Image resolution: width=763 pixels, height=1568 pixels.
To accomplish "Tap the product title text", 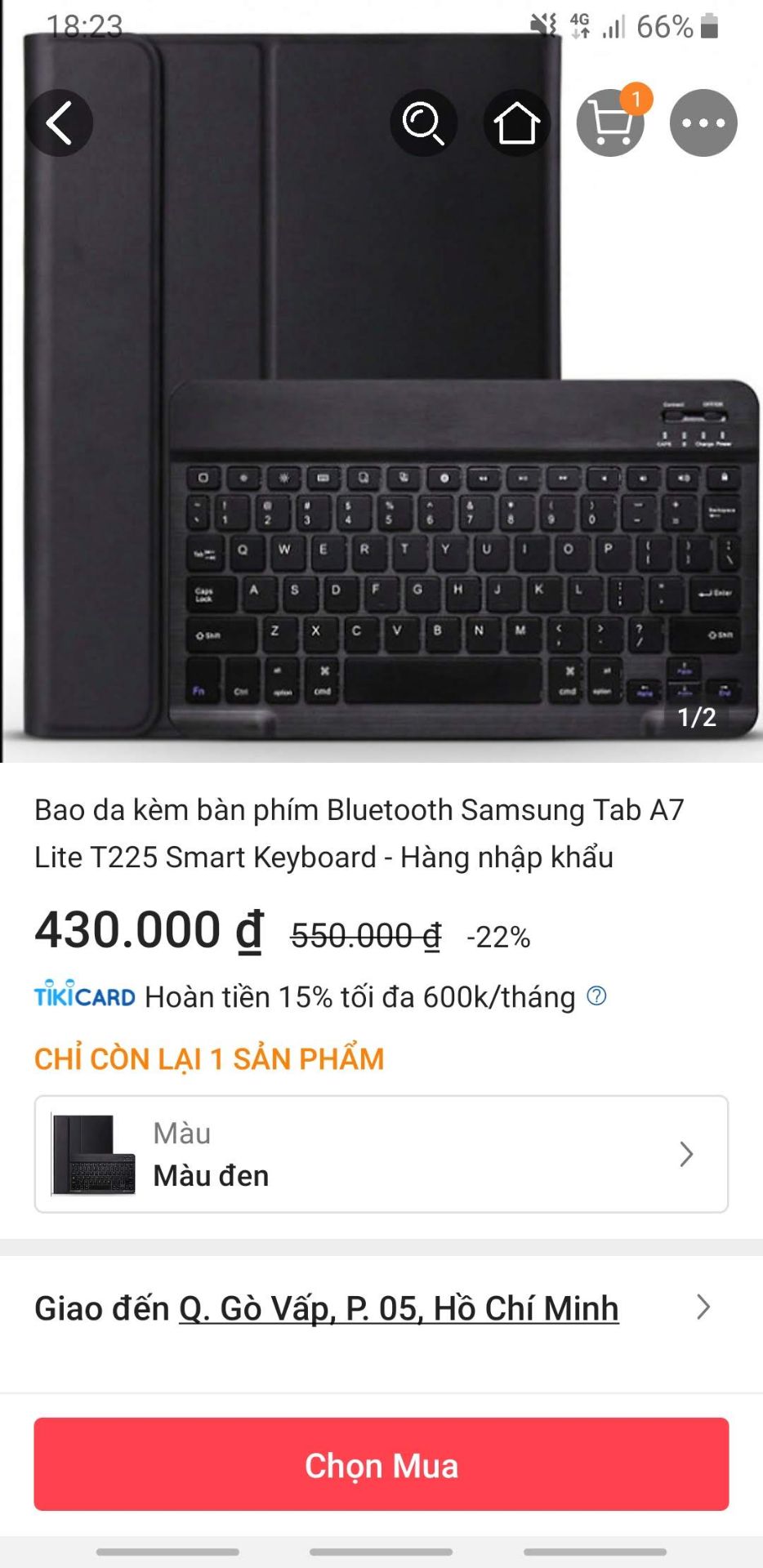I will point(359,834).
